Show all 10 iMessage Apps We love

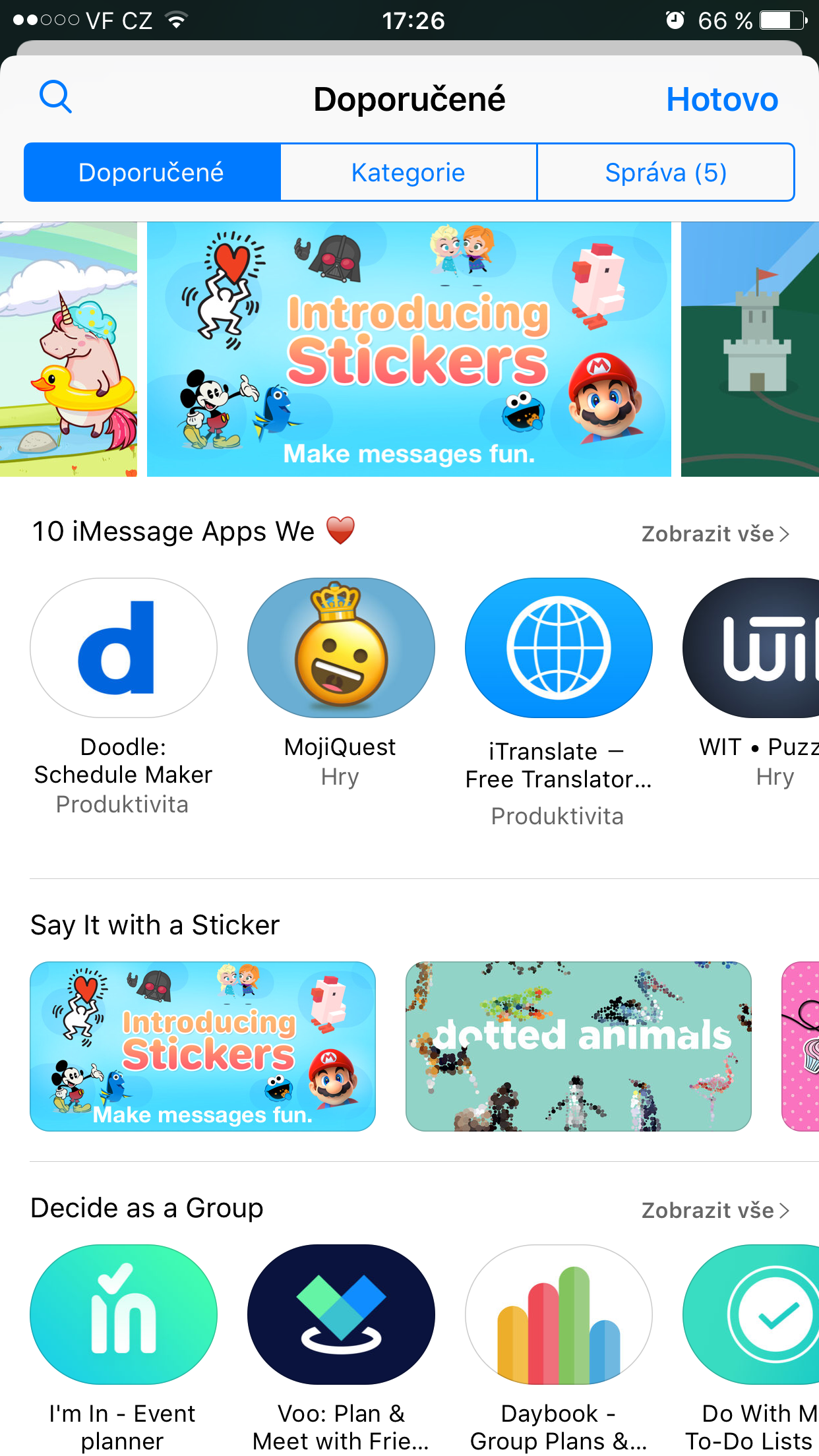(x=715, y=533)
